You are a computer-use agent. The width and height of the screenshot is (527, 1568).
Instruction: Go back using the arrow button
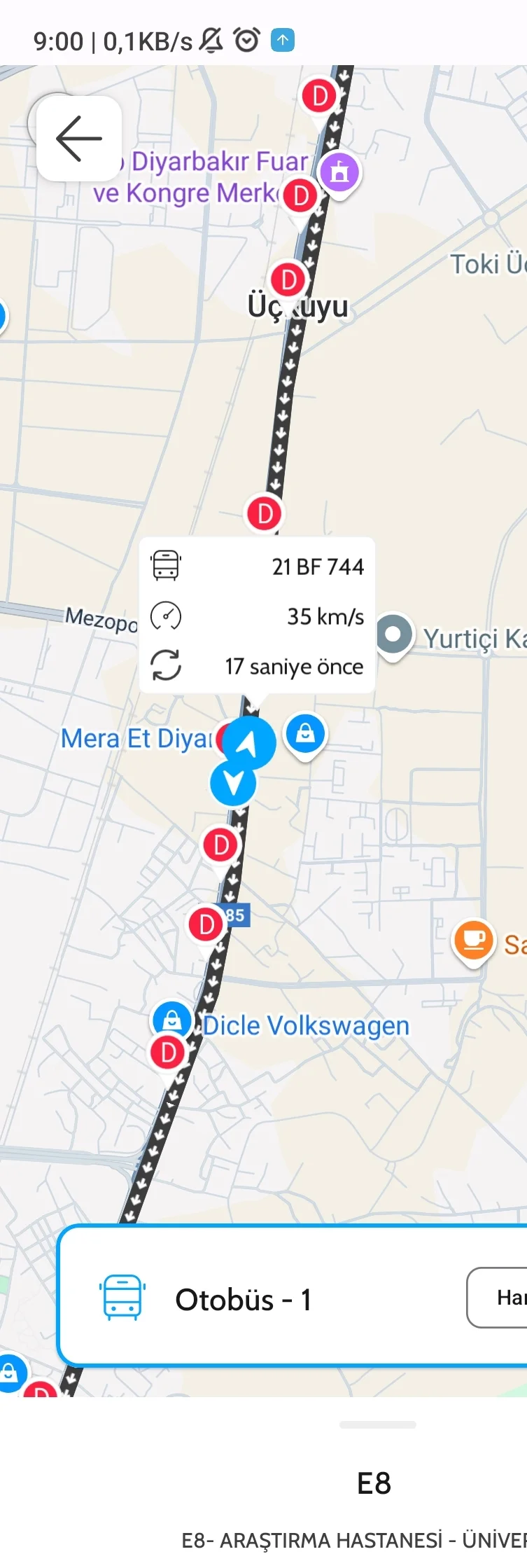pos(78,139)
